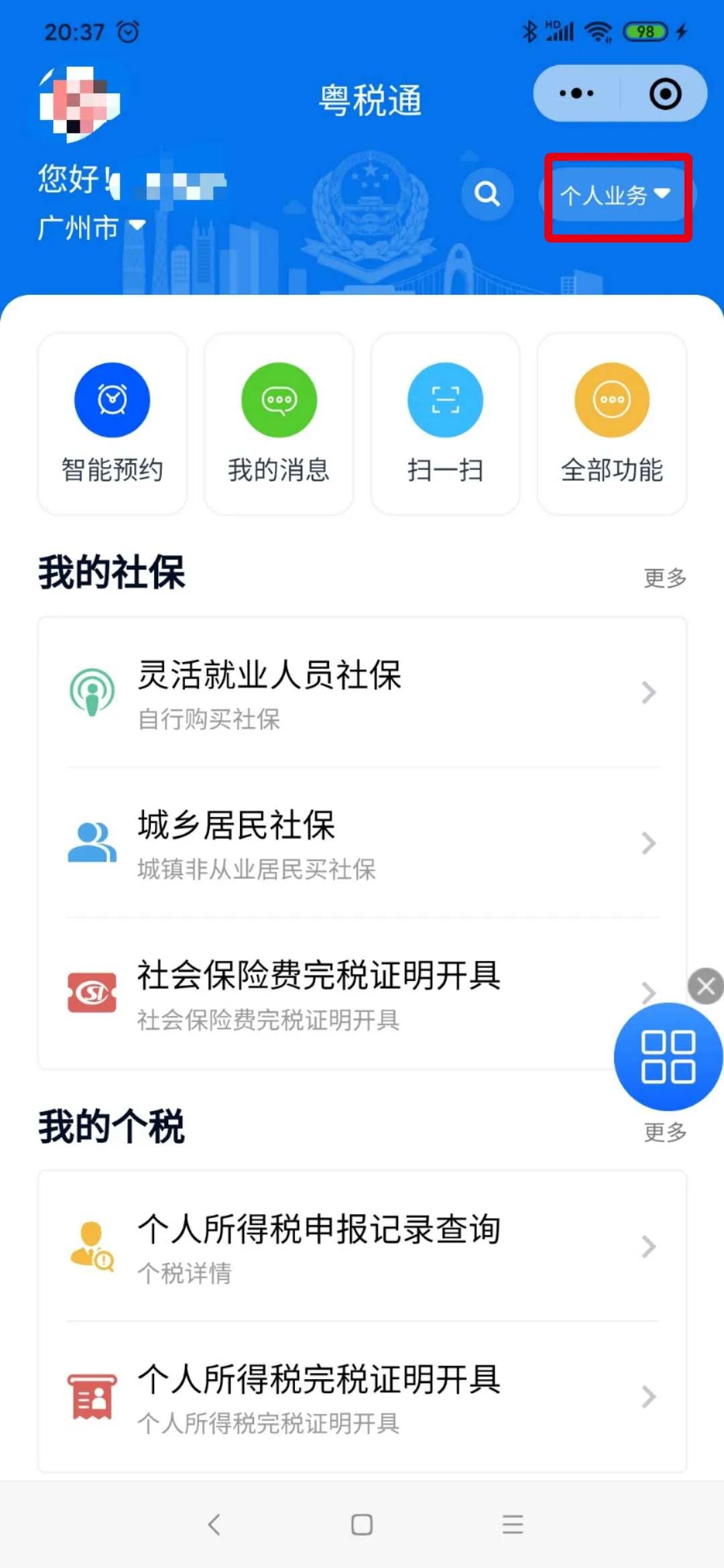Open 城乡居民社保
This screenshot has width=724, height=1568.
362,842
